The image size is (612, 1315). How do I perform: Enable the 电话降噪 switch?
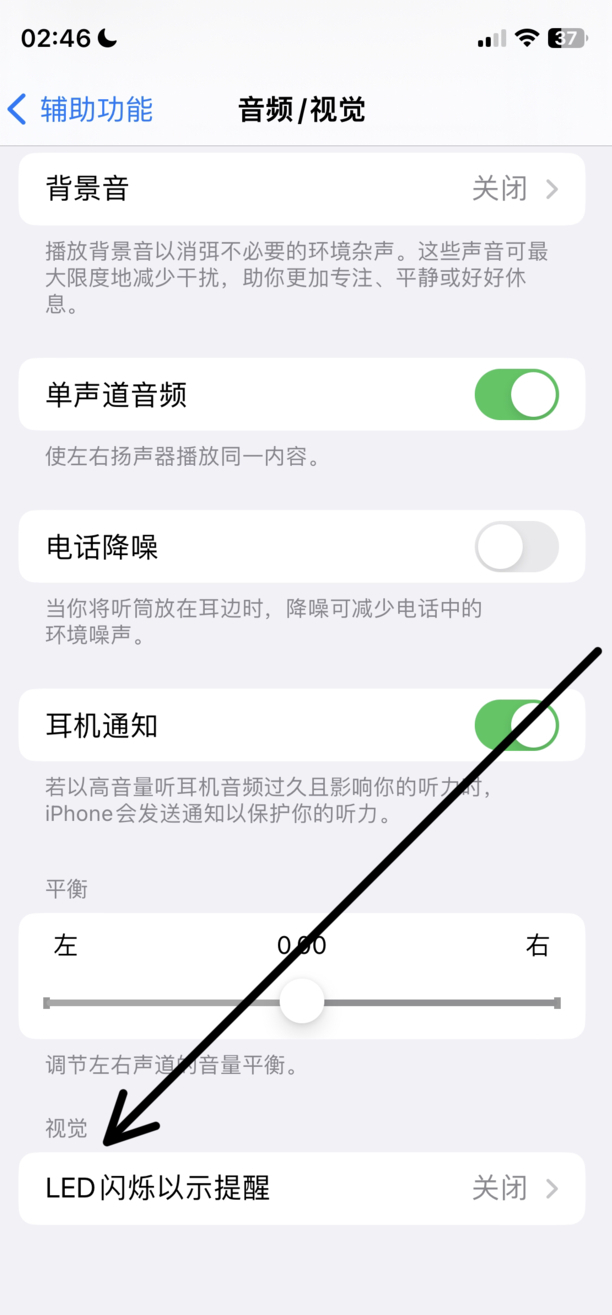click(516, 547)
